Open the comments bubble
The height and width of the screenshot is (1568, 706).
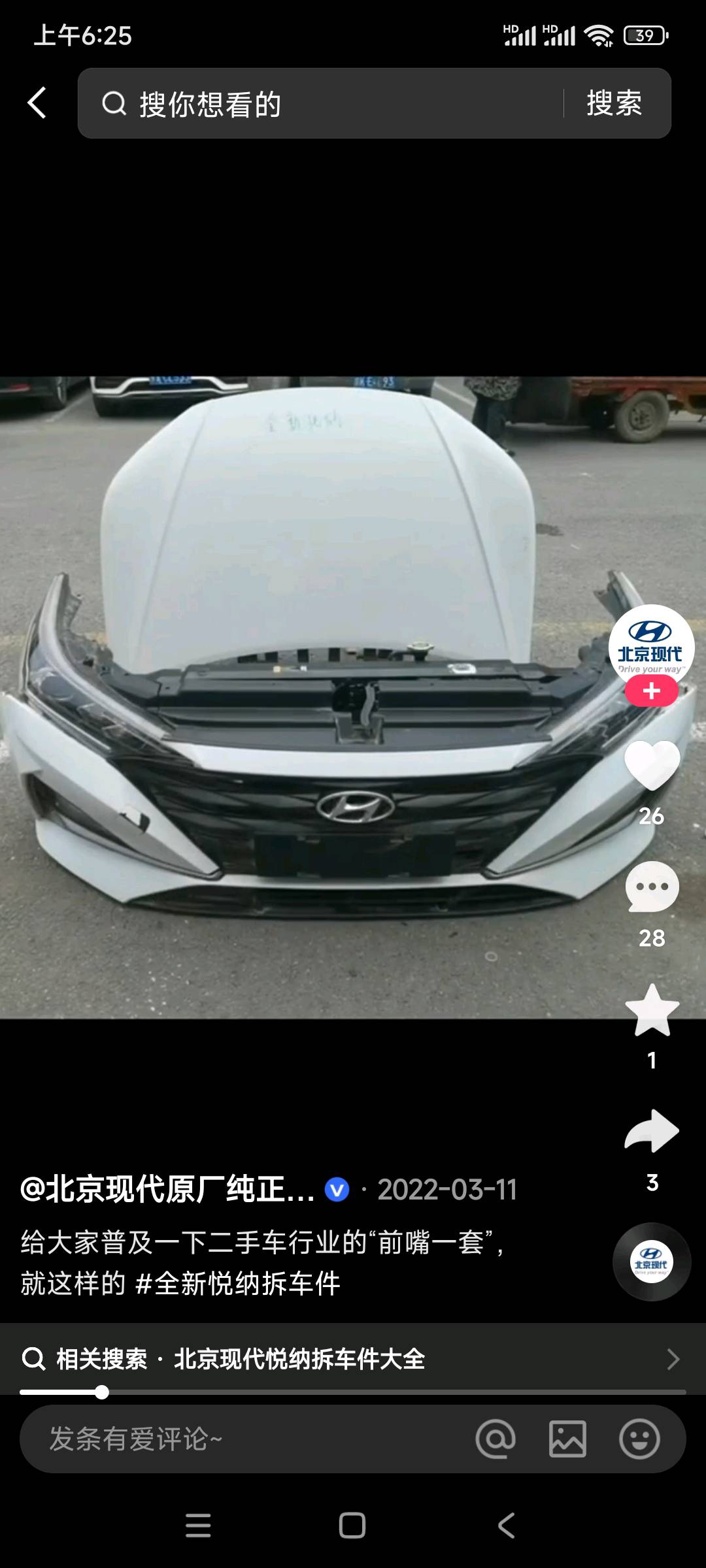click(652, 887)
